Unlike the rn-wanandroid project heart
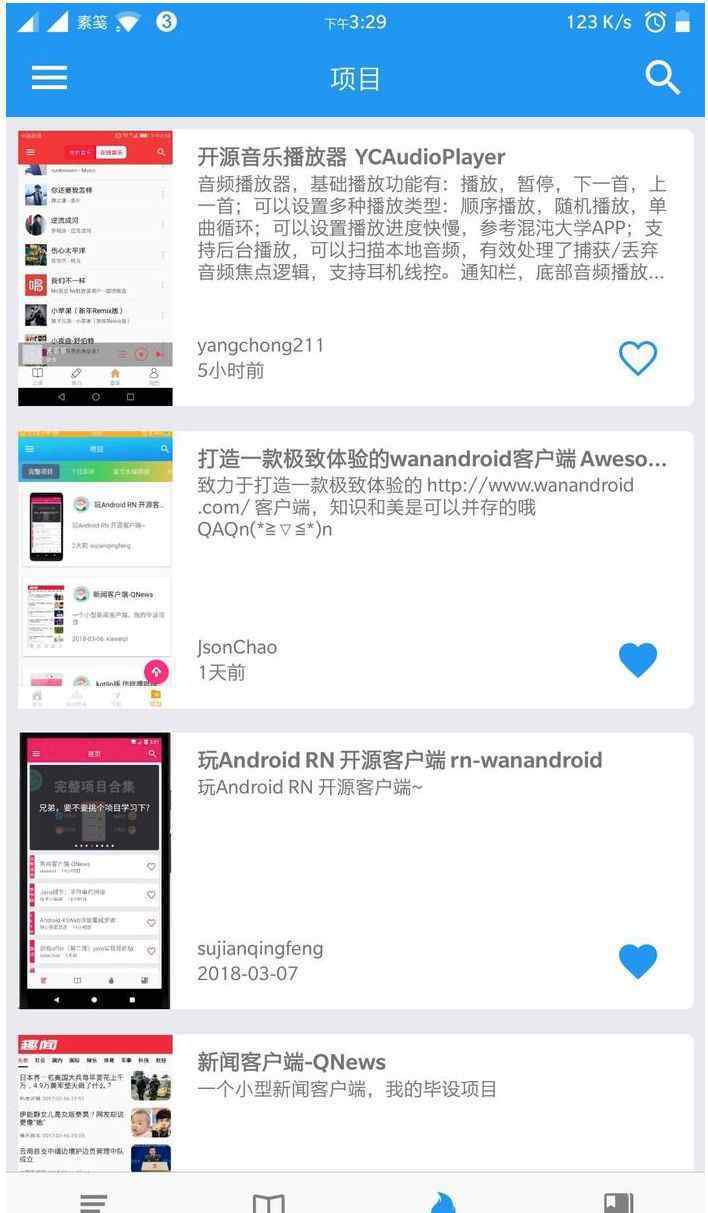708x1213 pixels. (638, 961)
